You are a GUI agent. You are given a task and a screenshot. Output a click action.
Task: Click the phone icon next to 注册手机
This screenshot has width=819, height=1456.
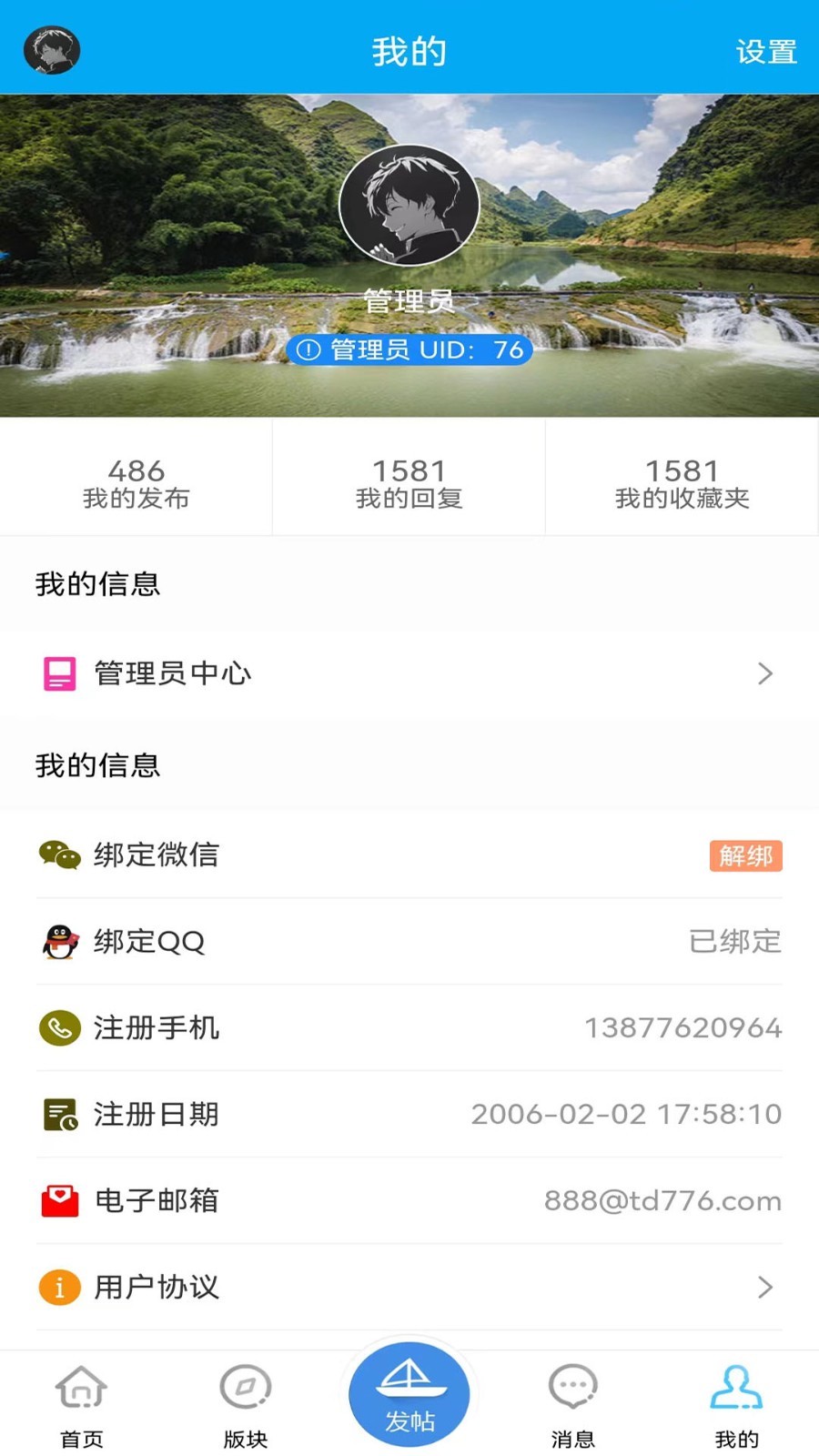point(59,1027)
